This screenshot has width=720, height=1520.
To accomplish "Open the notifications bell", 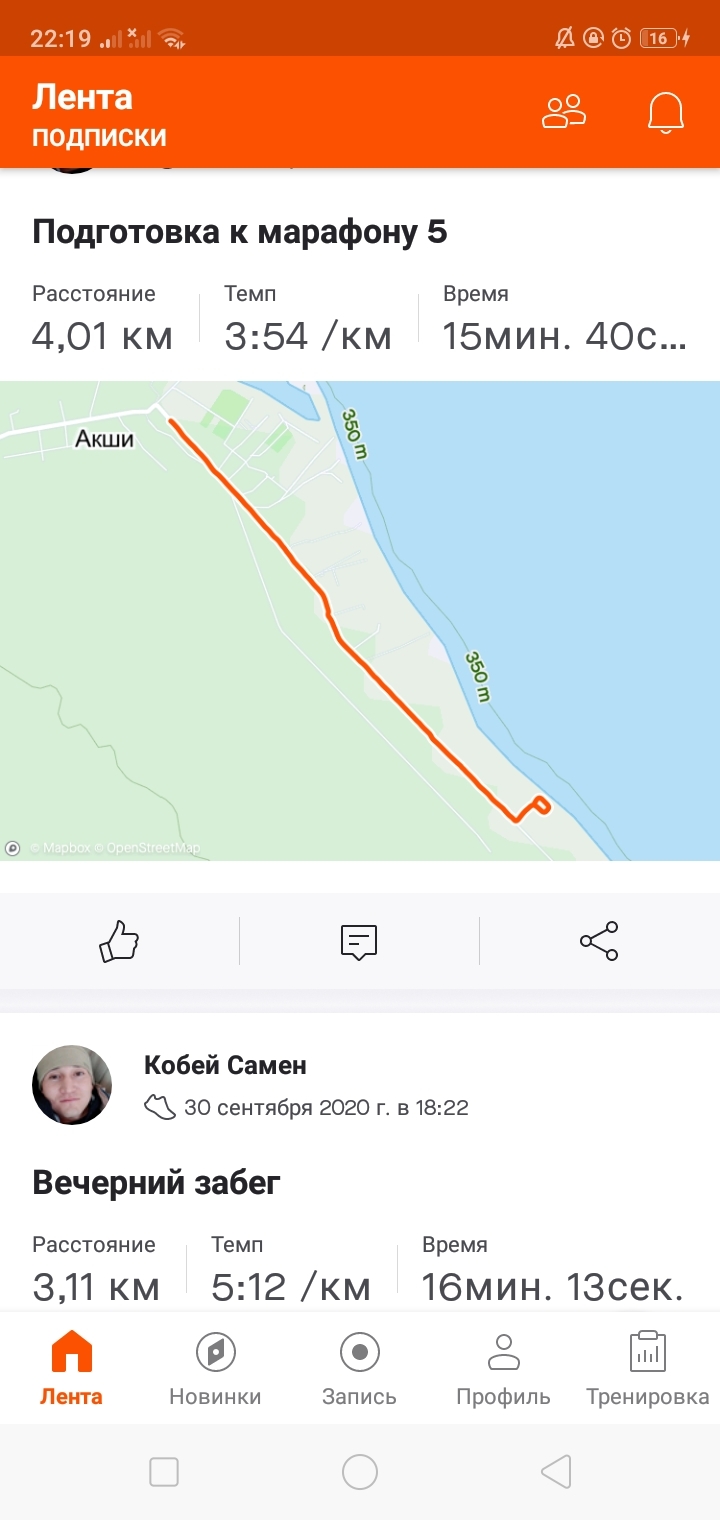I will point(666,112).
